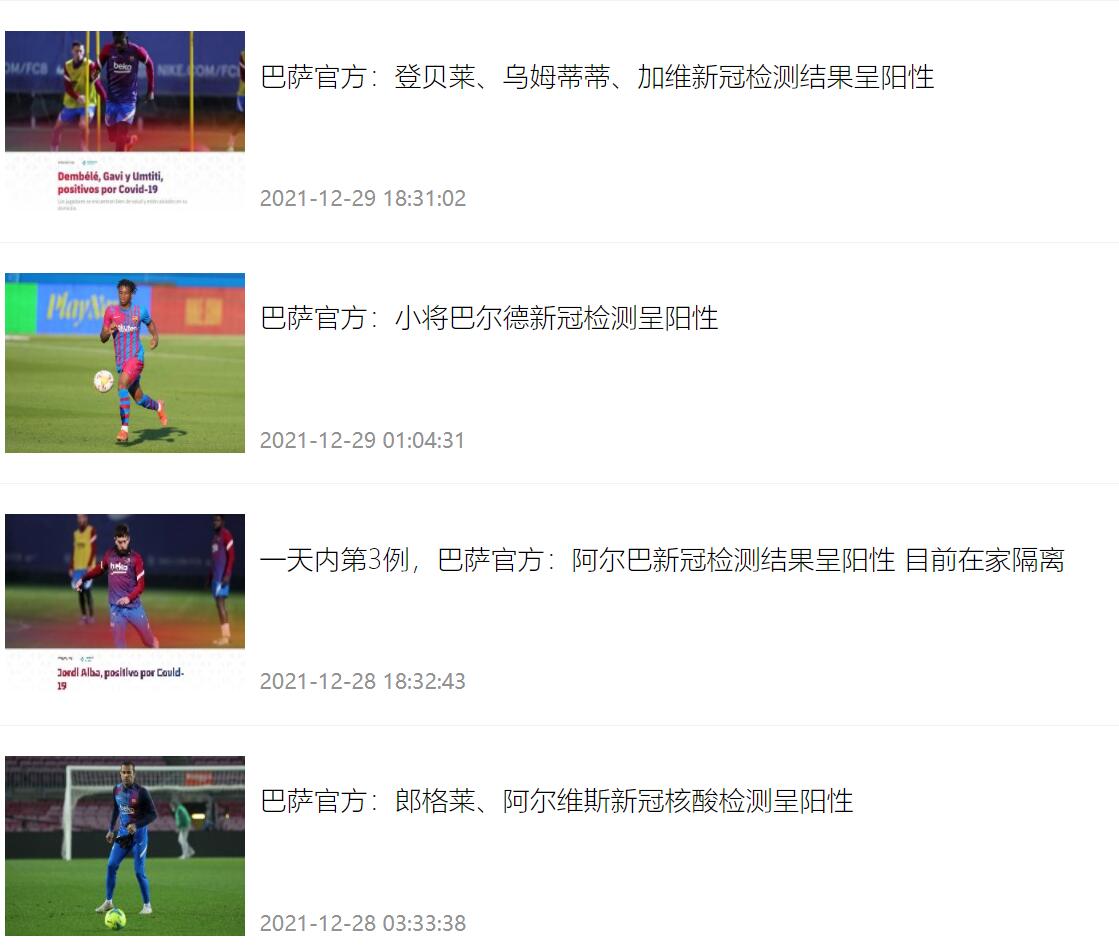Open news on Lenglet and Alves positive tests
The height and width of the screenshot is (951, 1119).
556,801
